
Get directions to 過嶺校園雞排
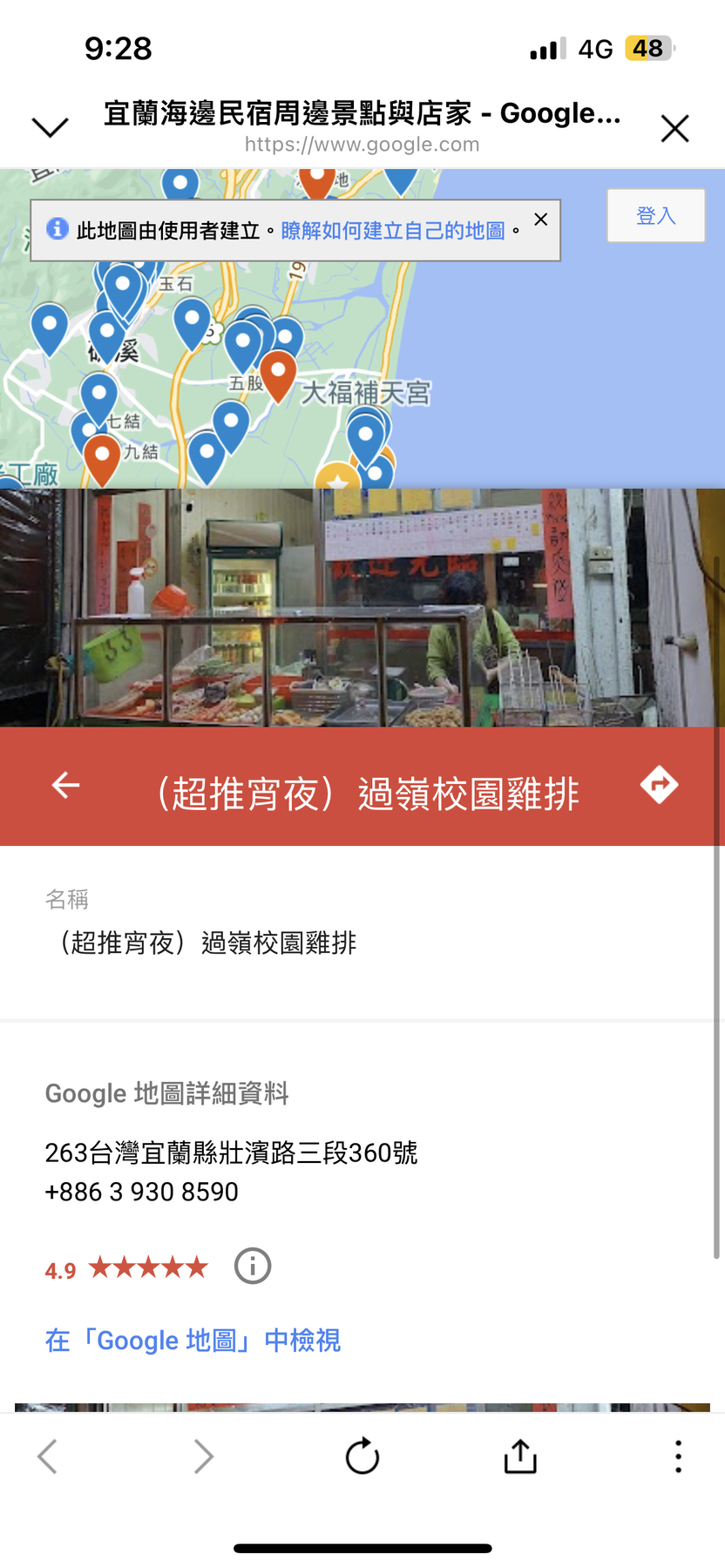click(x=659, y=785)
